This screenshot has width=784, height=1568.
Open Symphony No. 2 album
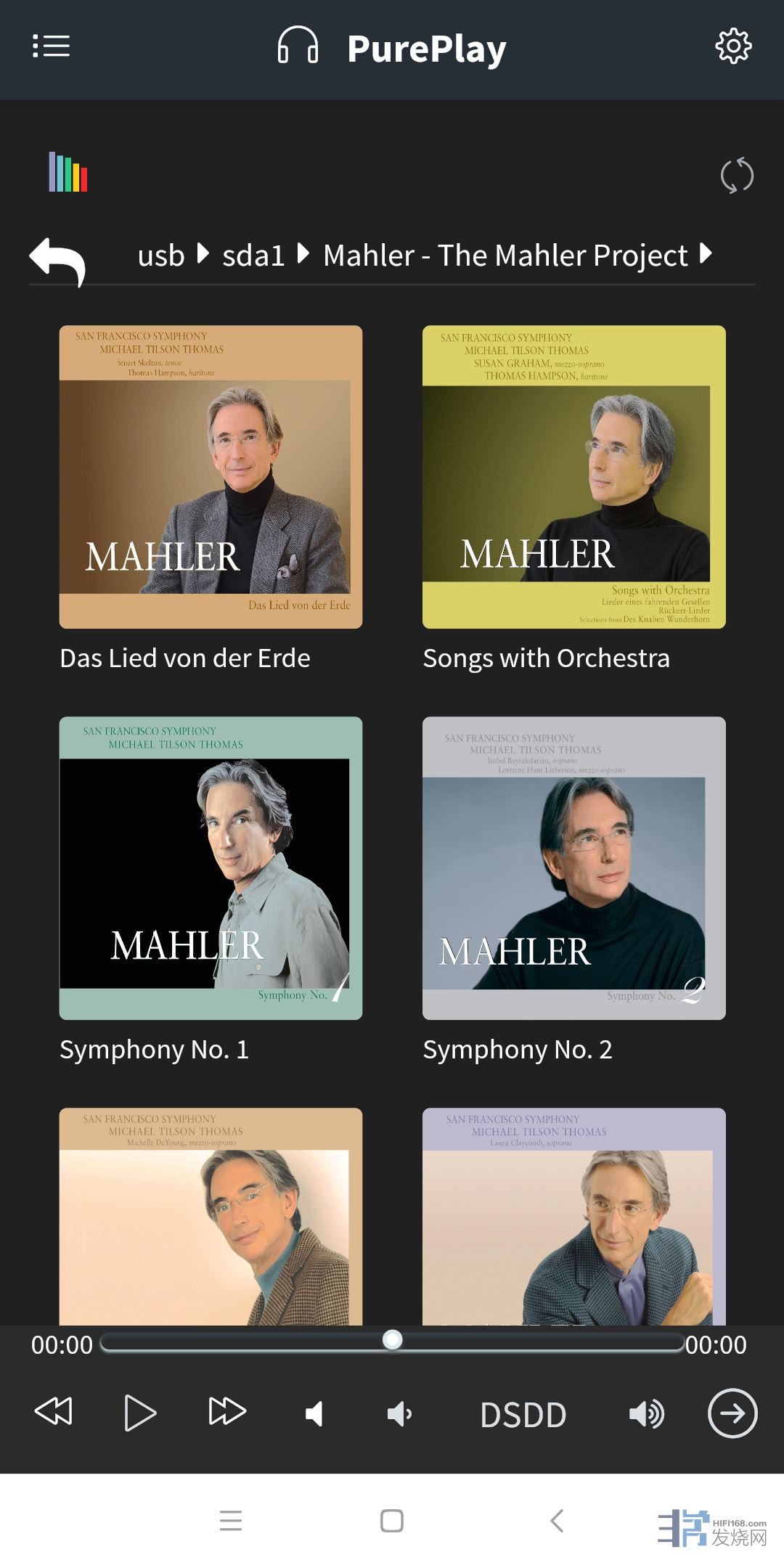(x=573, y=868)
